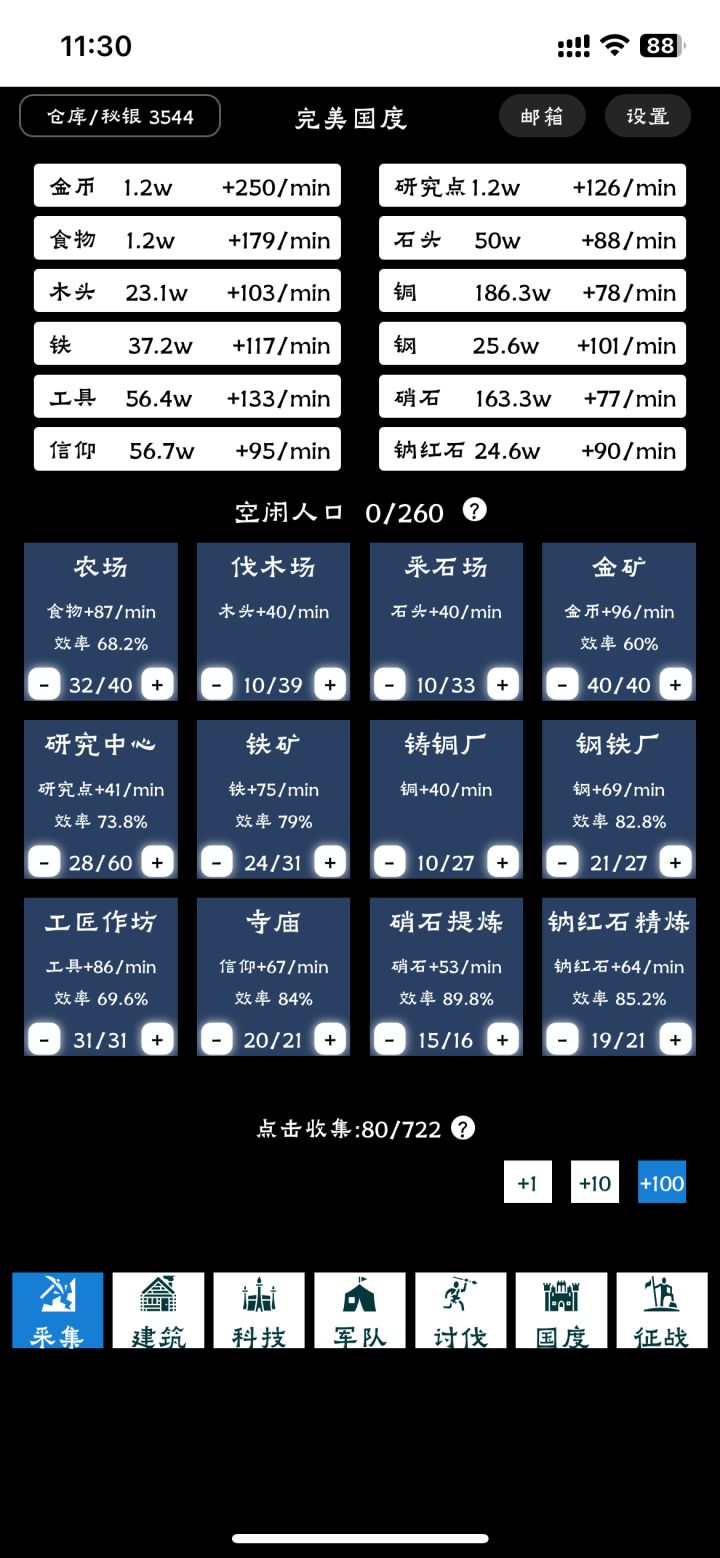Viewport: 720px width, 1558px height.
Task: Switch to +1 assignment mode
Action: click(x=527, y=1182)
